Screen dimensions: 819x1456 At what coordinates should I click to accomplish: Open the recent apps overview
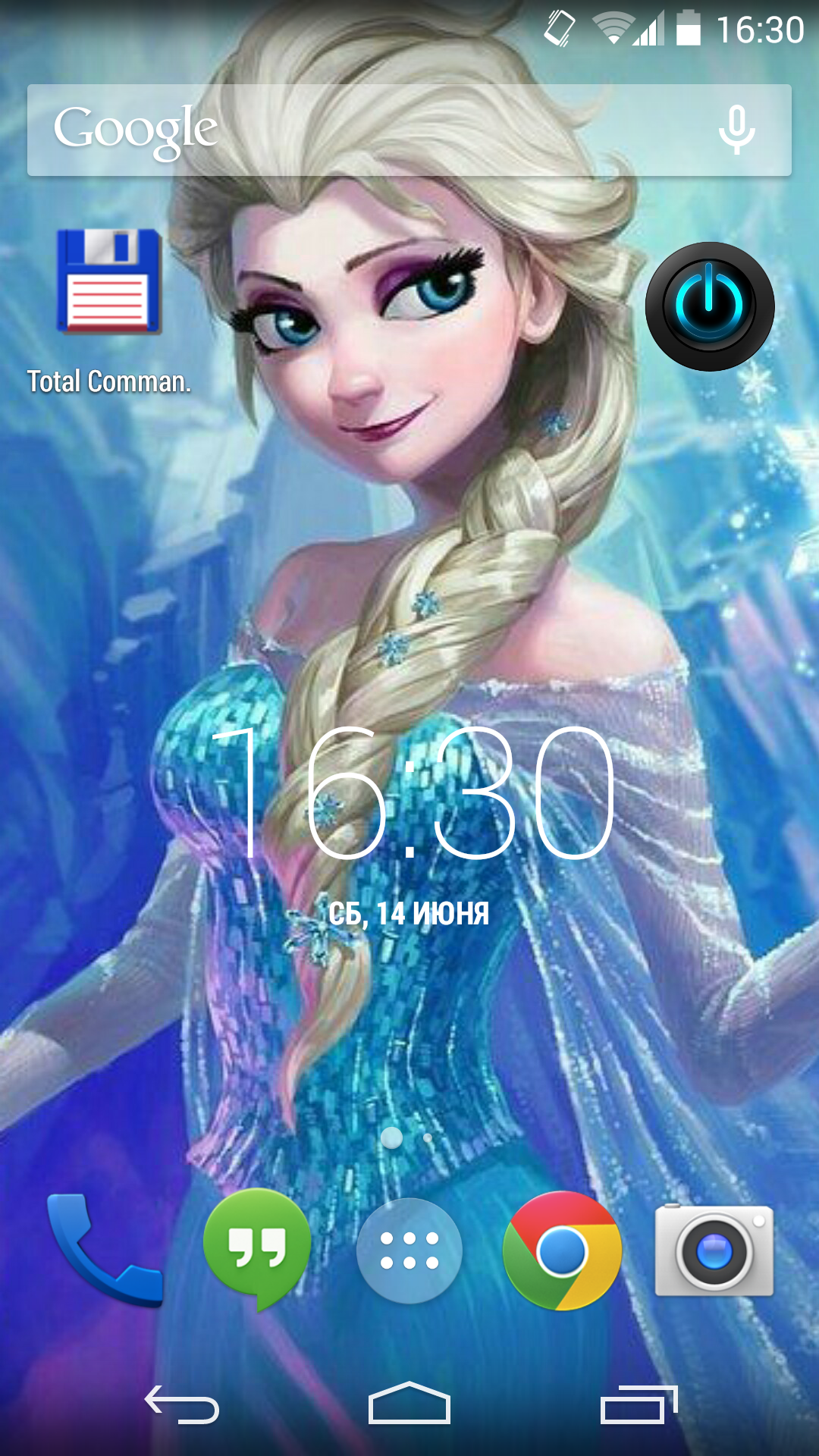tap(639, 1404)
